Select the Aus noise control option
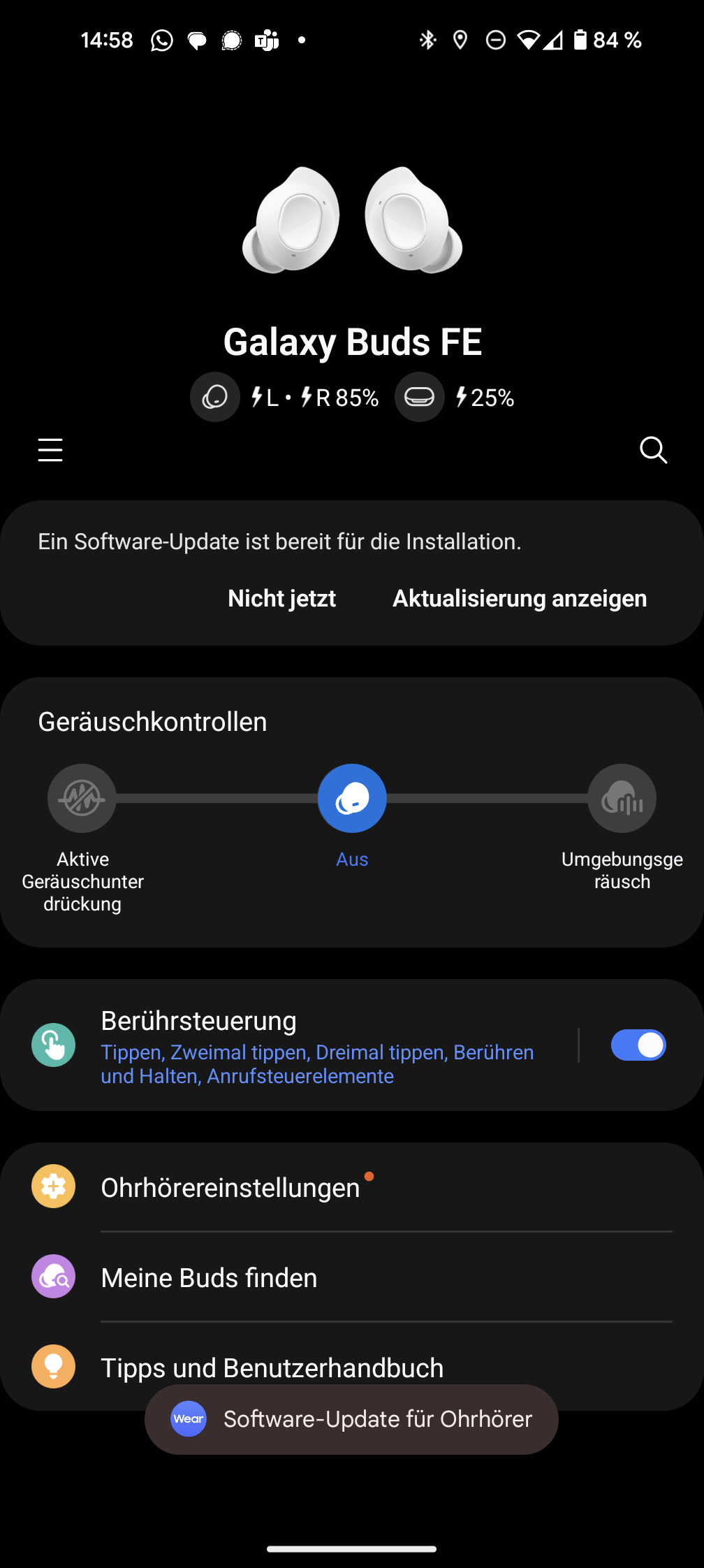The height and width of the screenshot is (1568, 704). (352, 799)
